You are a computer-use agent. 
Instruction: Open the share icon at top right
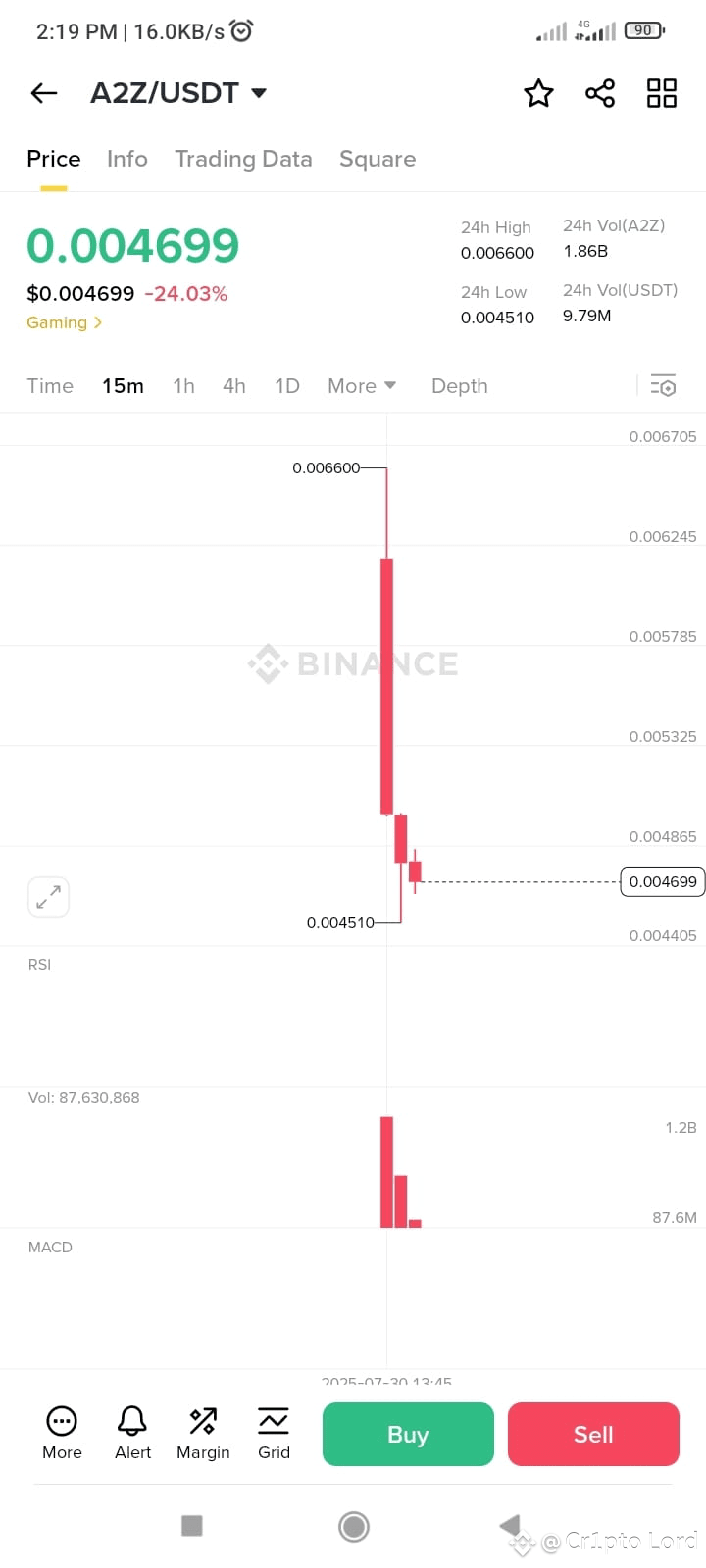[x=599, y=92]
